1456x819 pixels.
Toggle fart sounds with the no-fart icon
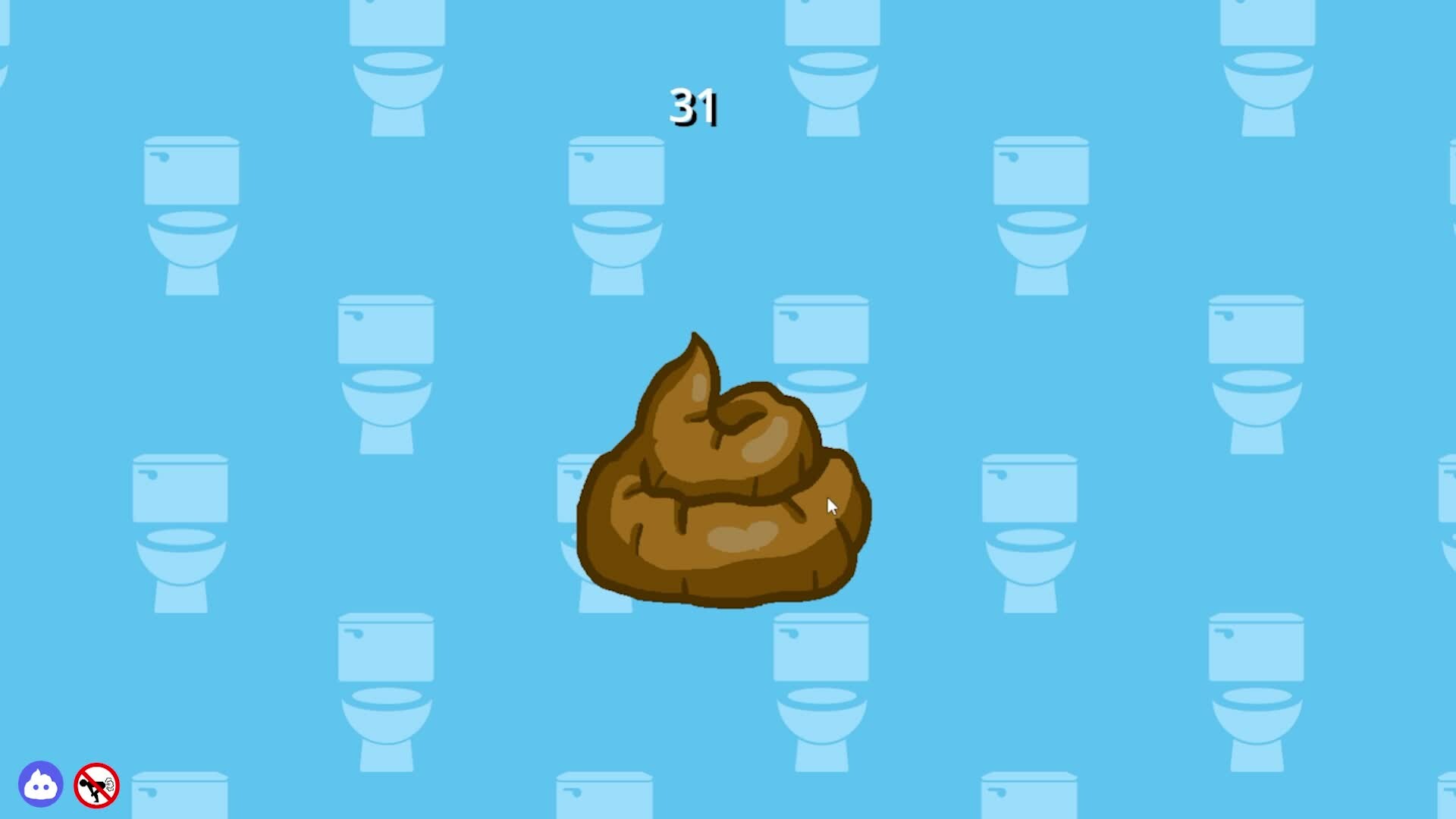coord(97,786)
